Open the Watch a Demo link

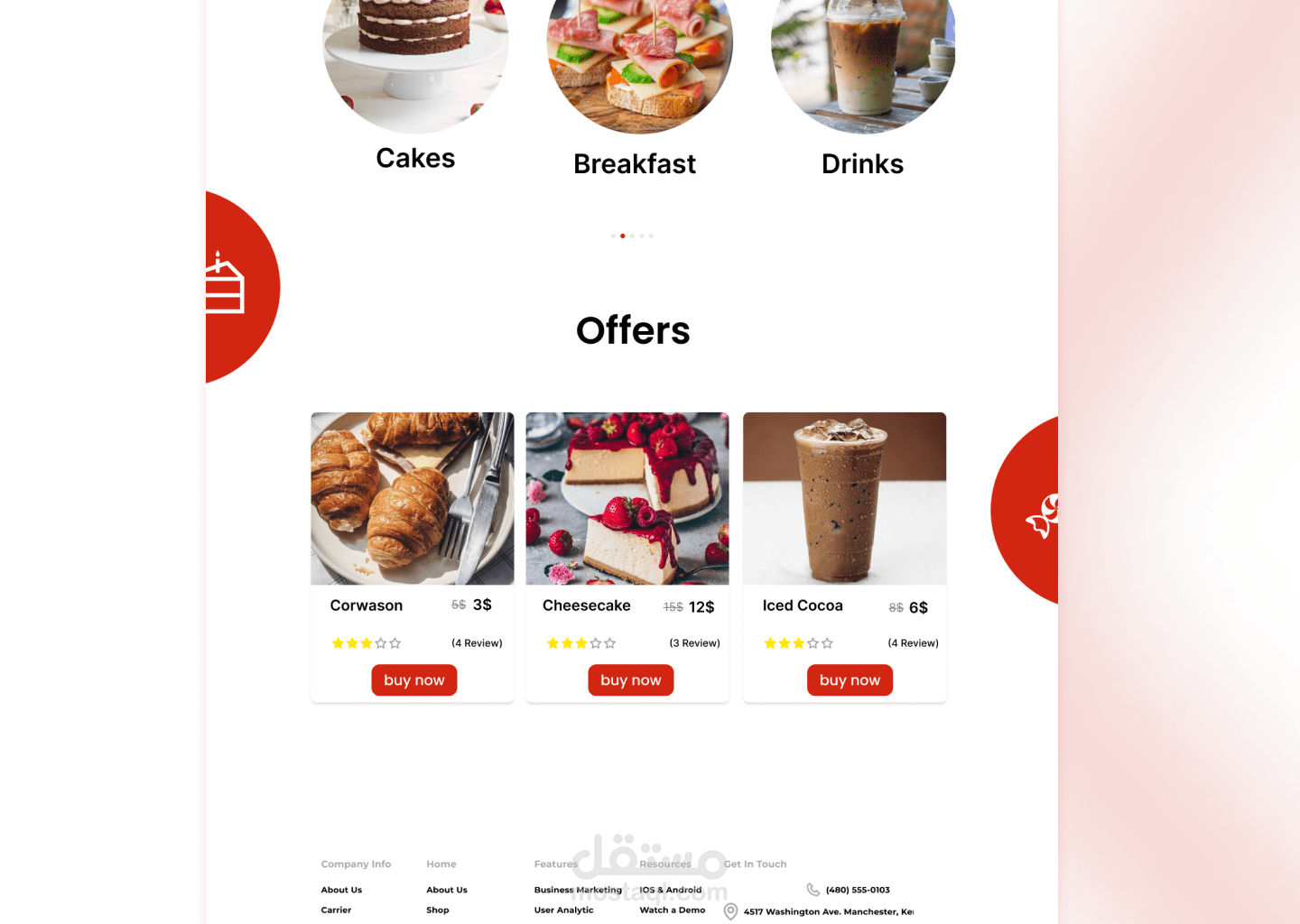point(673,910)
